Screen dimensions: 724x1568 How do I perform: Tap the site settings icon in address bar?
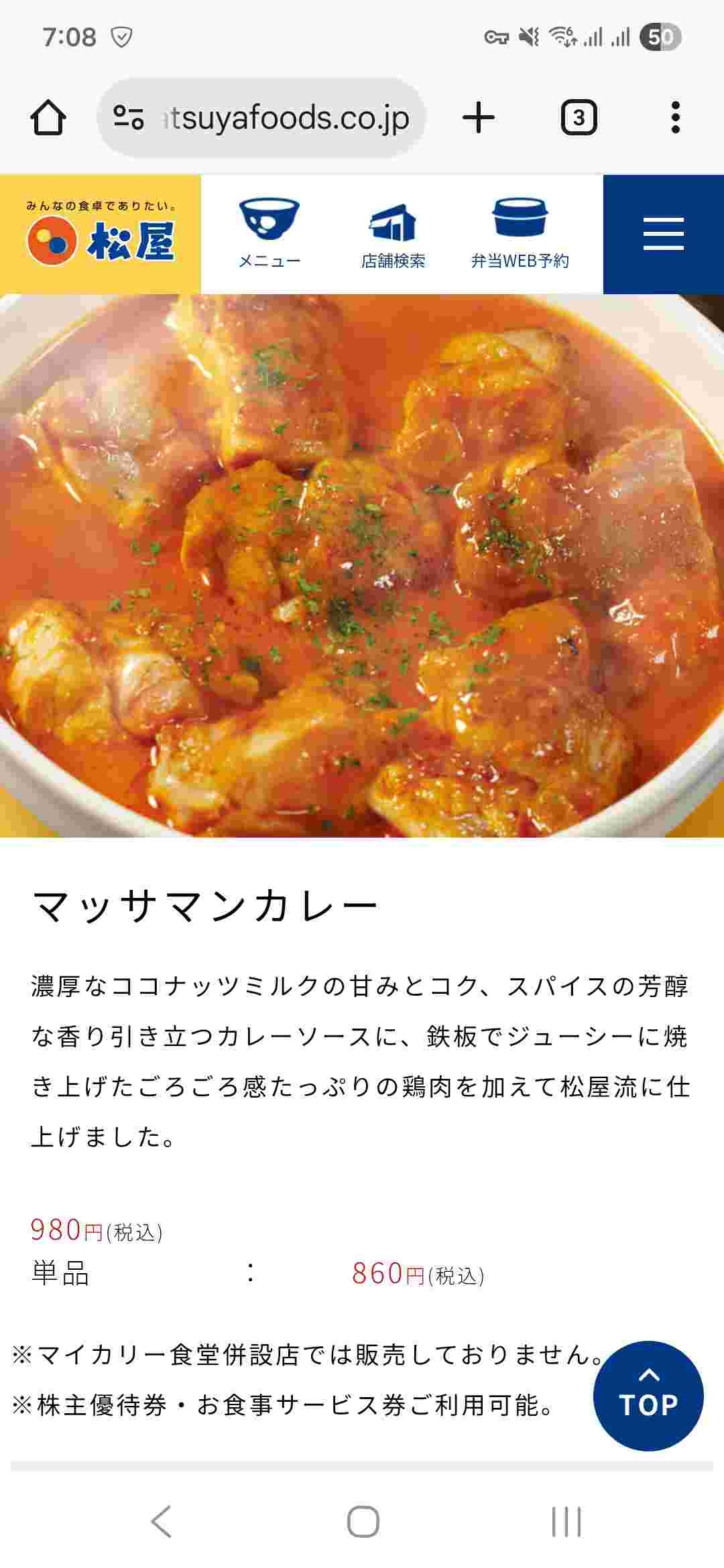pos(128,118)
